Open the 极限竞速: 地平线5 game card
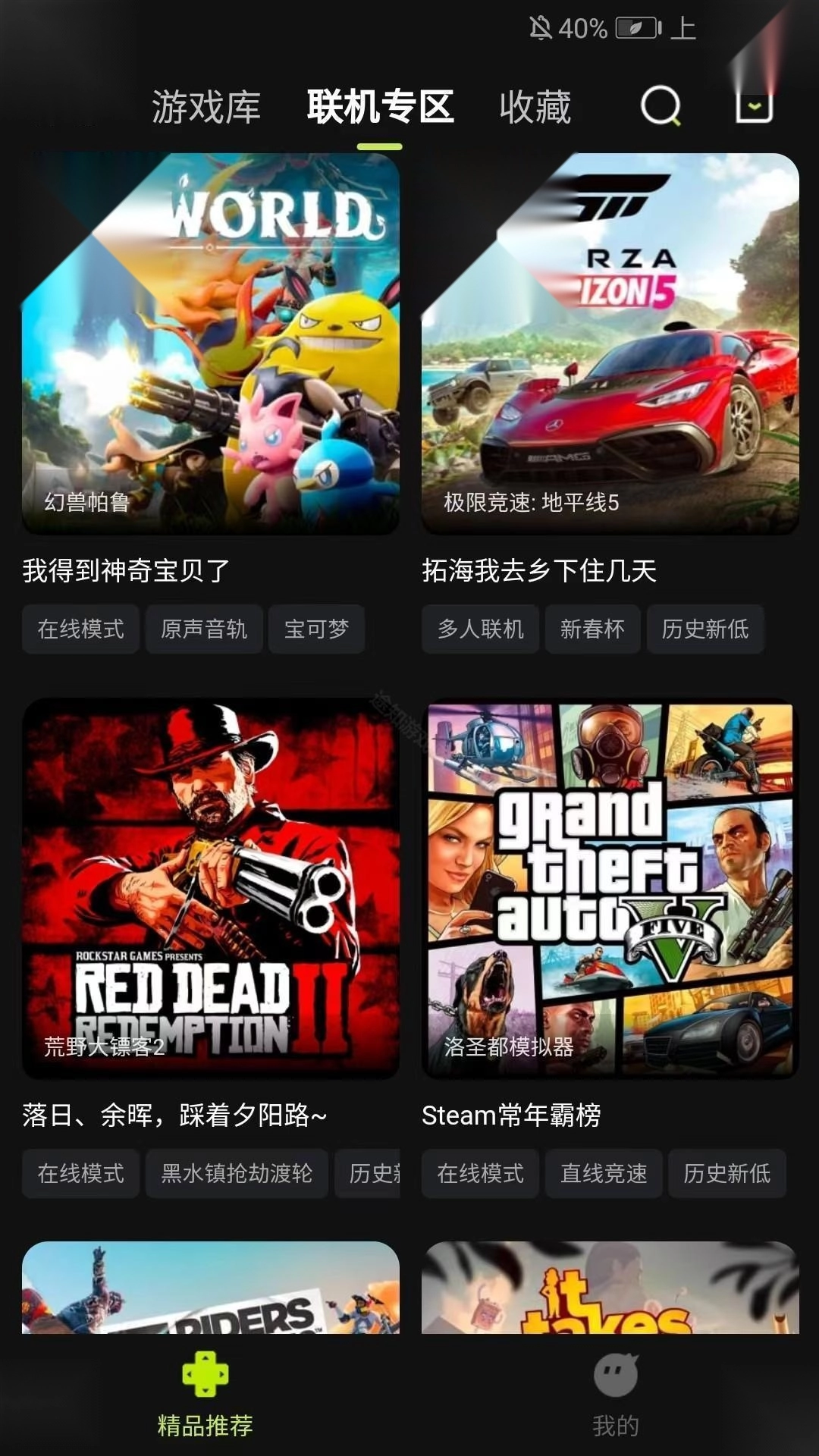Image resolution: width=819 pixels, height=1456 pixels. (x=610, y=344)
